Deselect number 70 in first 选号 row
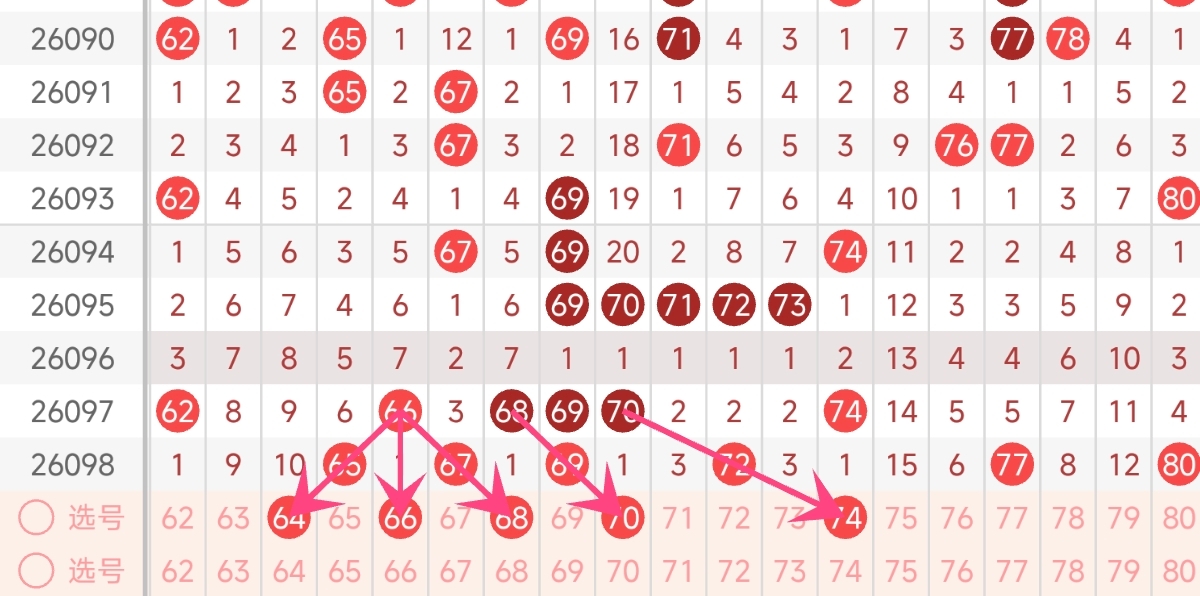The height and width of the screenshot is (596, 1200). coord(623,518)
